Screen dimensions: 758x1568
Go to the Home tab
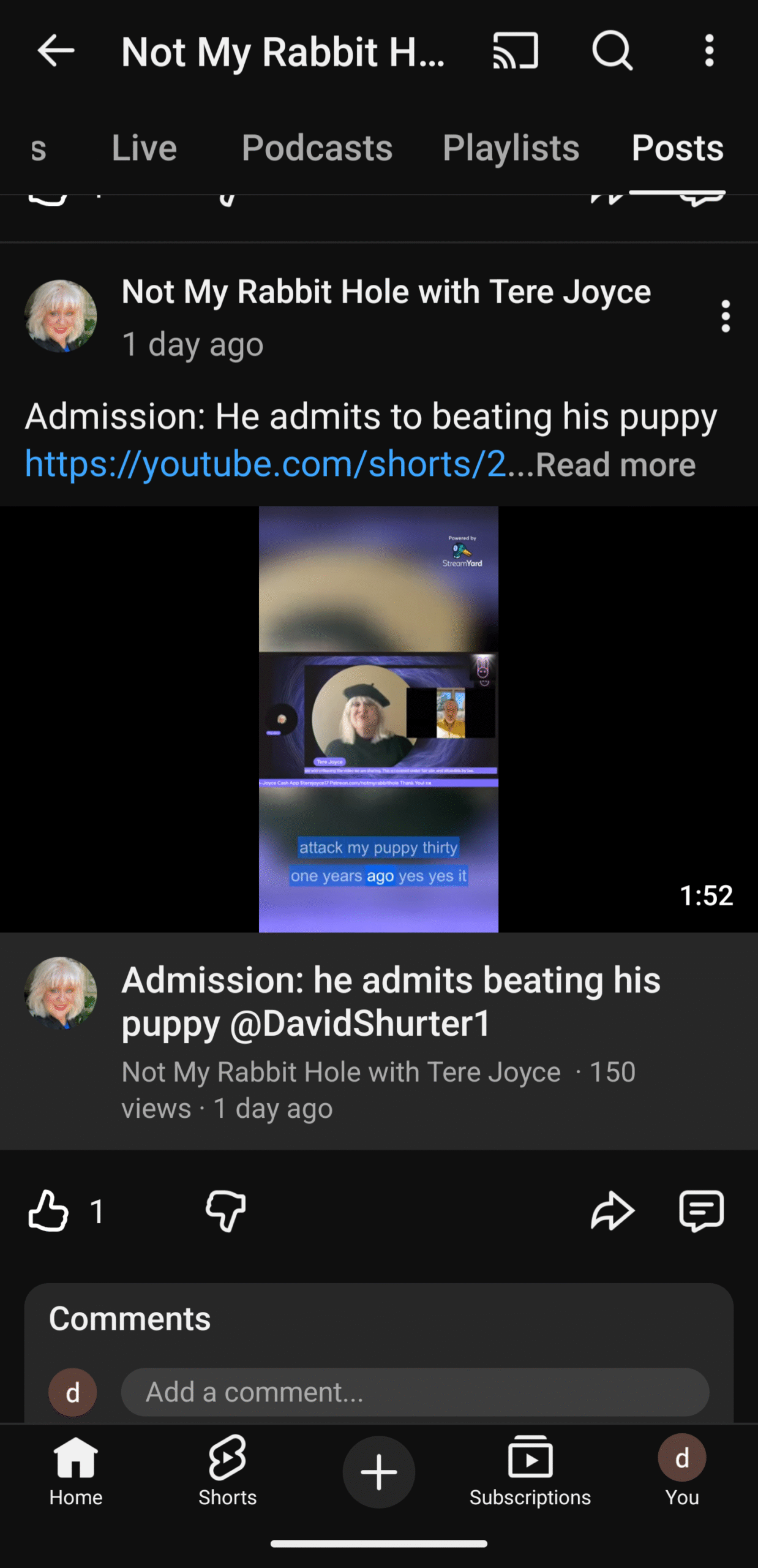(76, 1471)
